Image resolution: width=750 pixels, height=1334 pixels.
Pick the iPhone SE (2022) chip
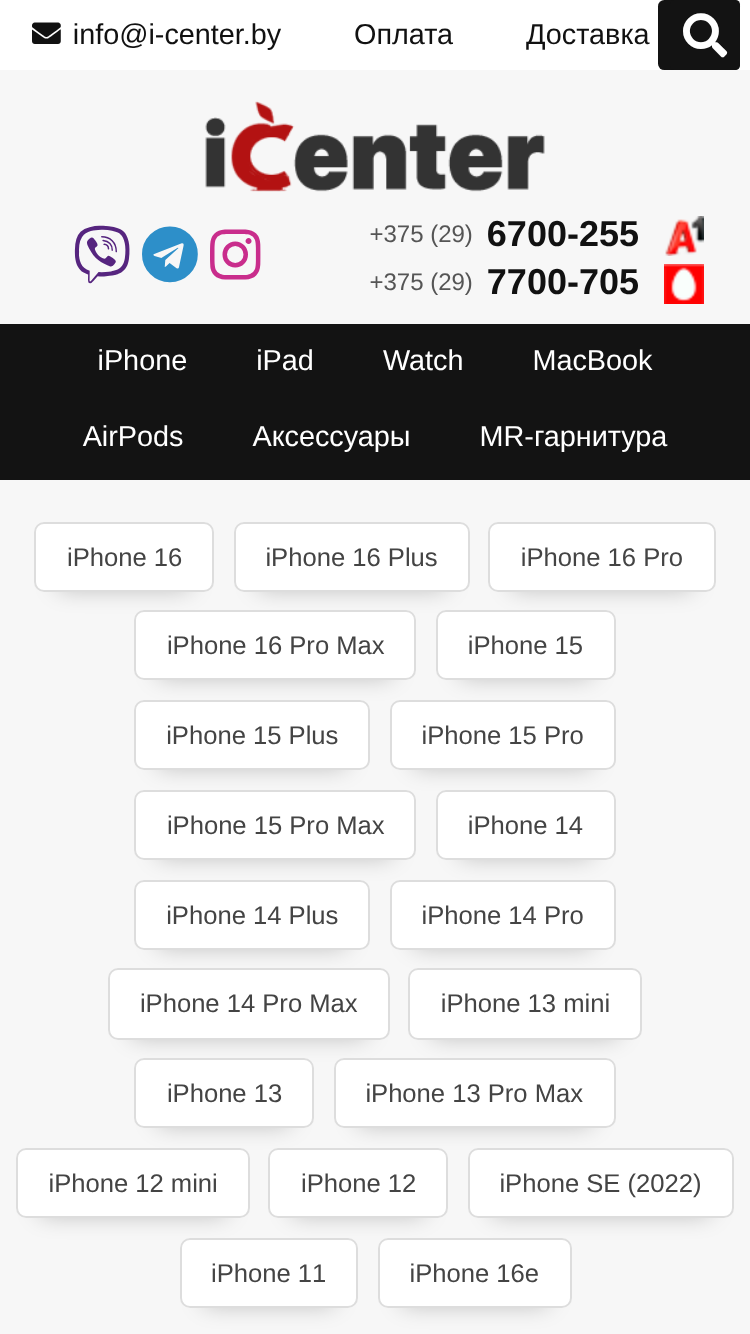coord(600,1183)
